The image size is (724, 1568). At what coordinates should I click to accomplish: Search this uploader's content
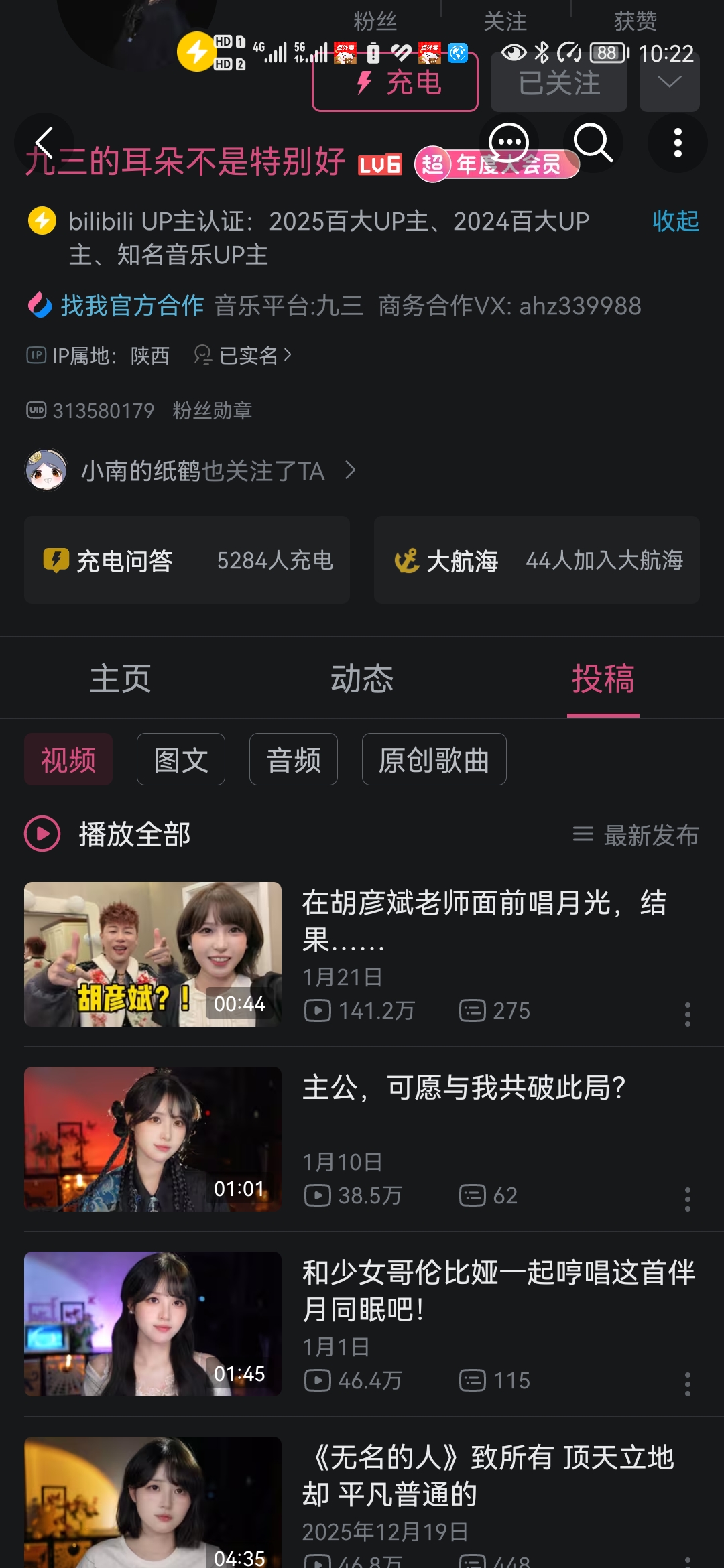[x=593, y=143]
